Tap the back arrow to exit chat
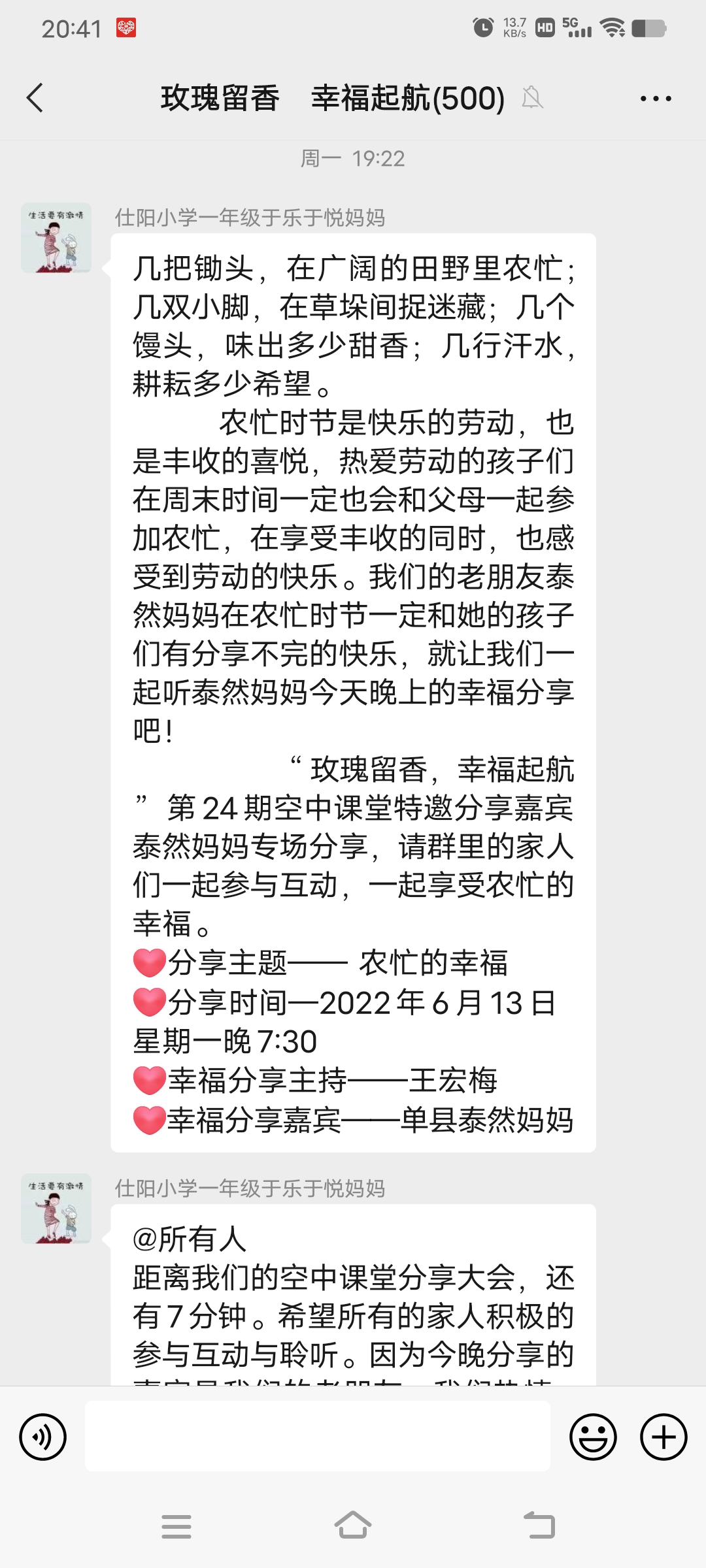This screenshot has width=706, height=1568. [x=34, y=97]
